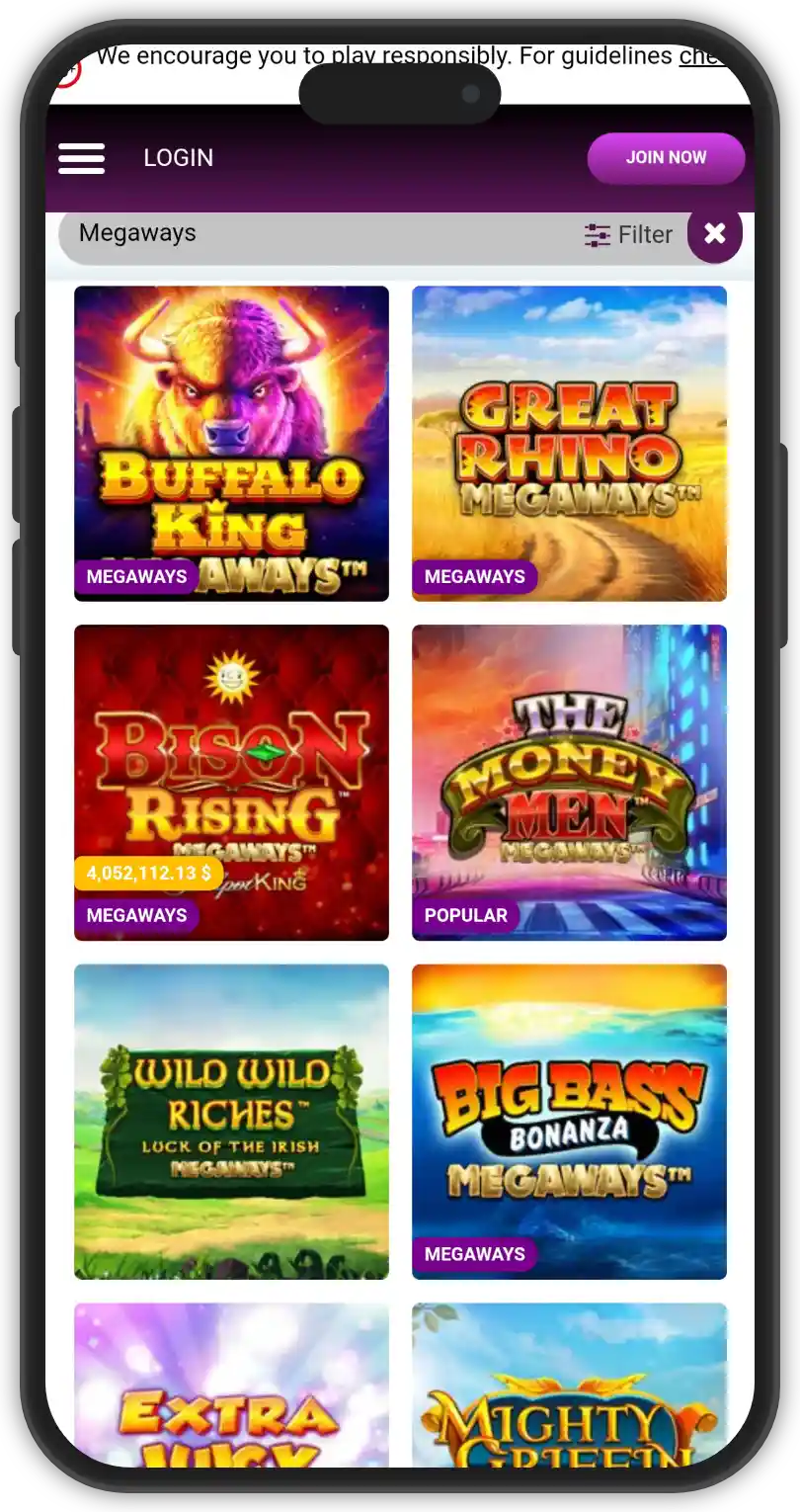Viewport: 800px width, 1512px height.
Task: Tap the LOGIN link
Action: [178, 158]
